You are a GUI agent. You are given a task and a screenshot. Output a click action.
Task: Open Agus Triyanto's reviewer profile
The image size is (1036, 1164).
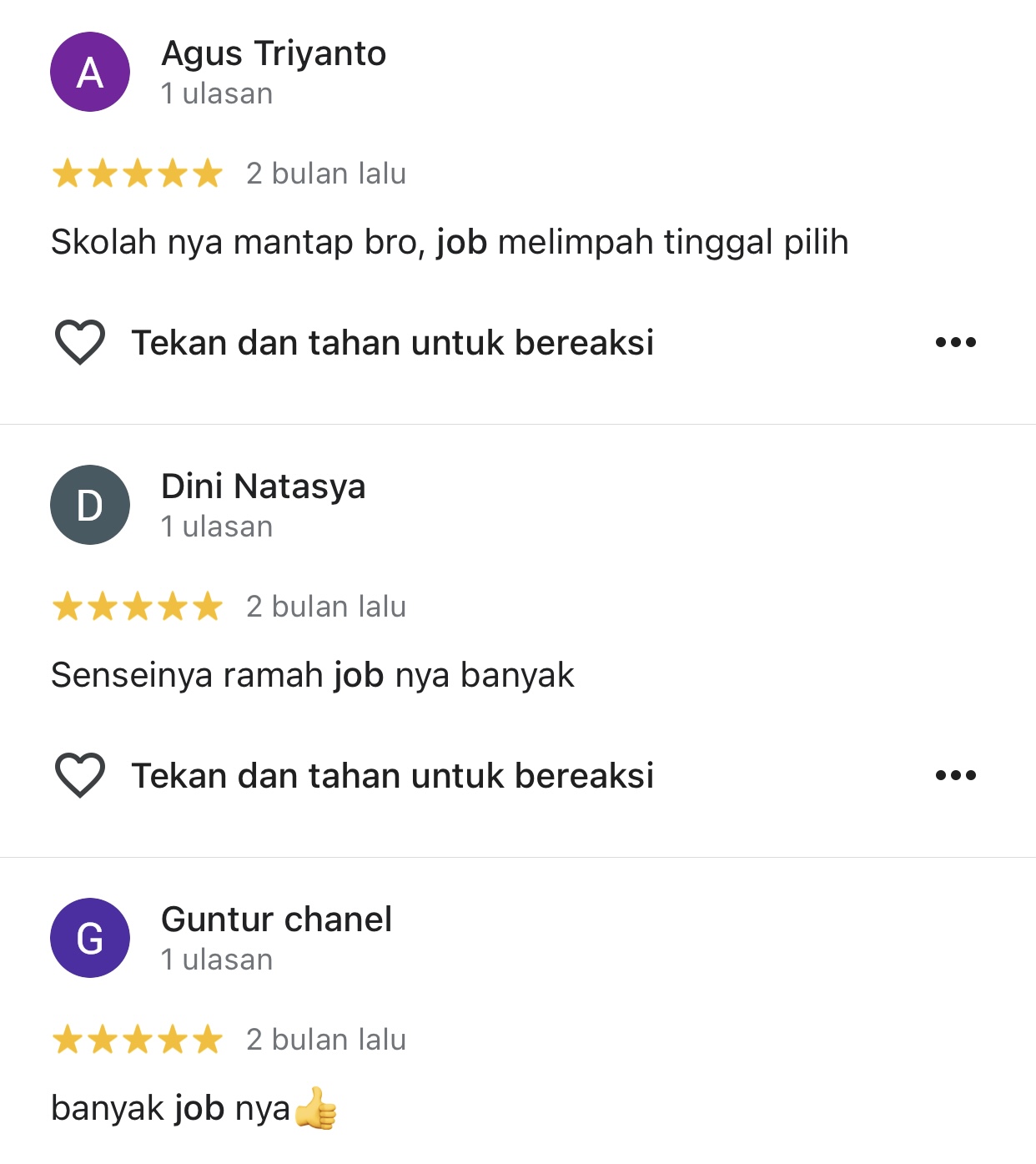tap(274, 54)
